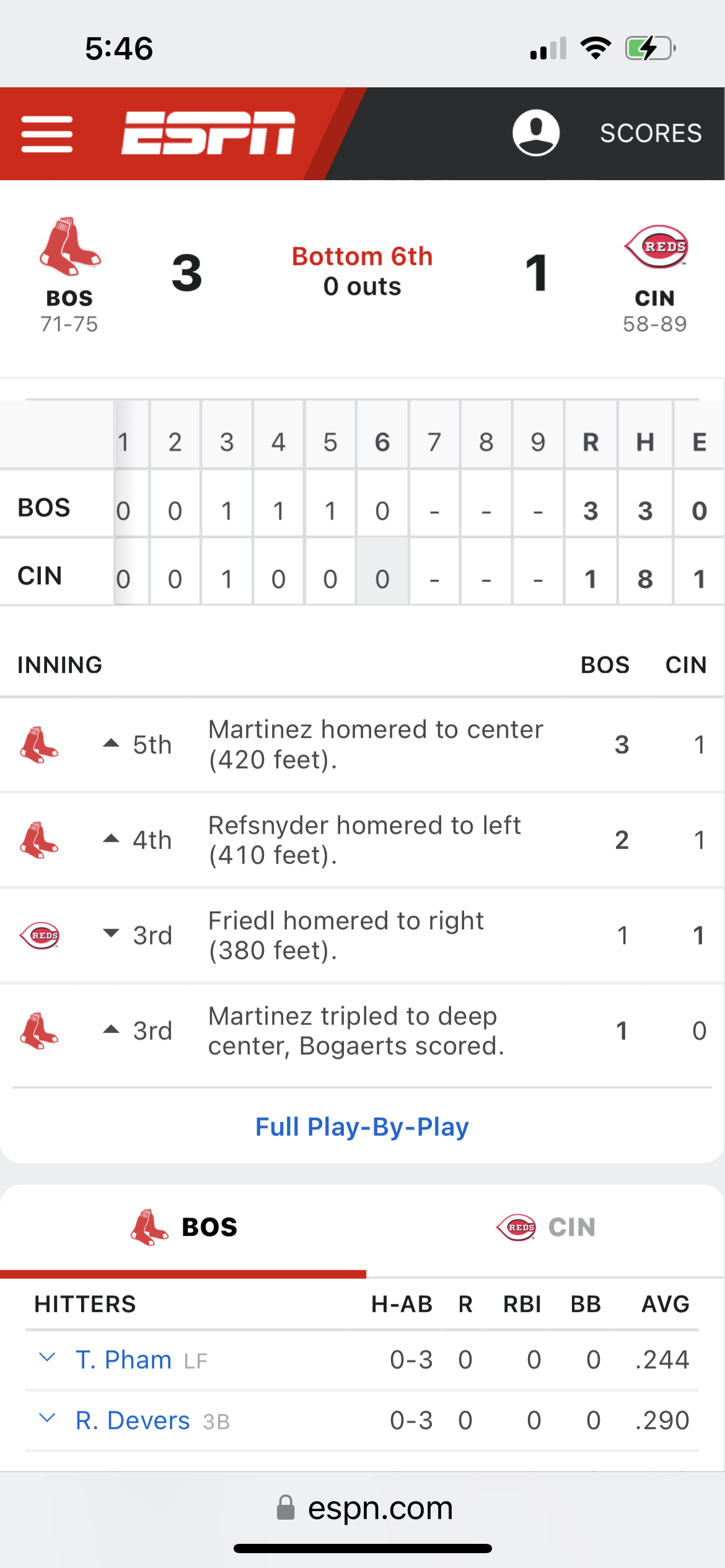Viewport: 725px width, 1568px height.
Task: Open R. Devers' player page
Action: coord(133,1421)
